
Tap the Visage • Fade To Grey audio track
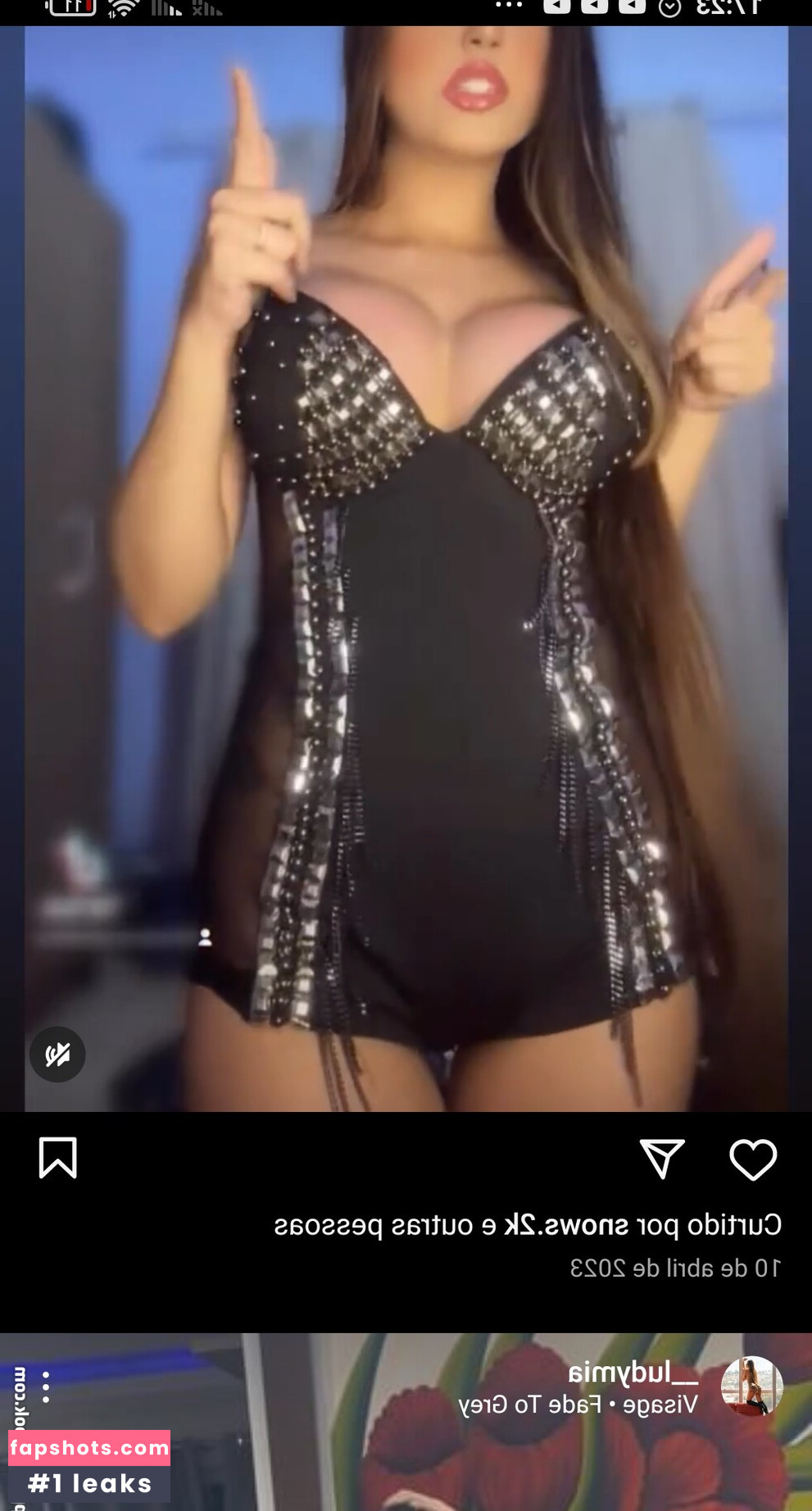pos(582,1403)
